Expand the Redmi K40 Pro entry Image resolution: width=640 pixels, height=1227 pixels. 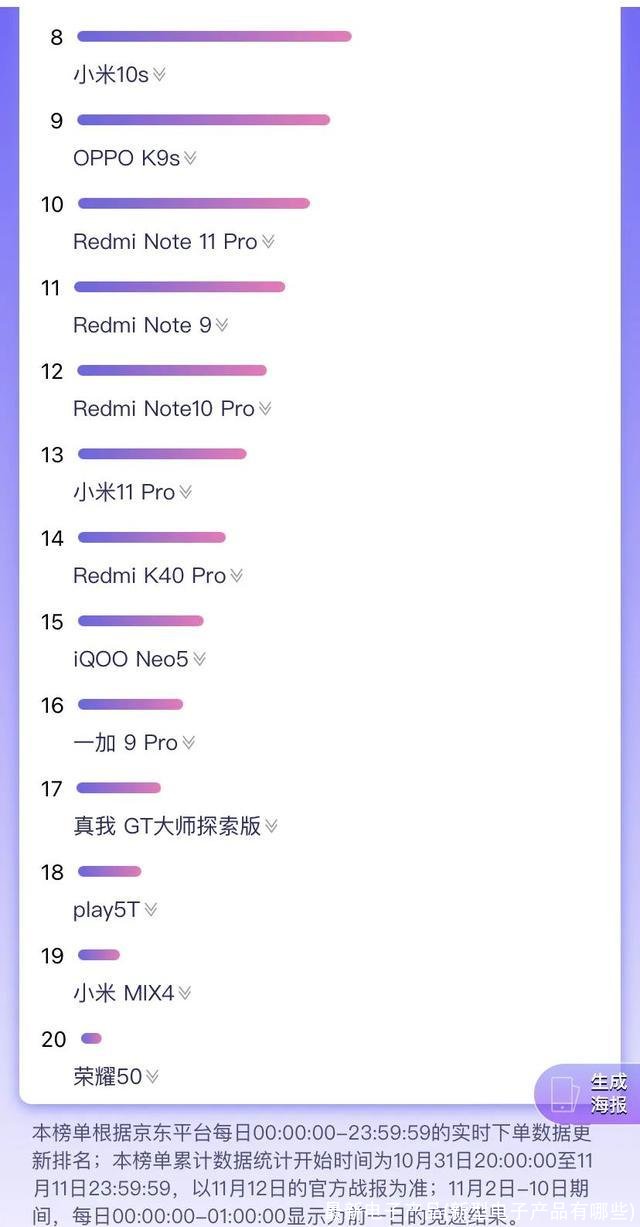[236, 576]
